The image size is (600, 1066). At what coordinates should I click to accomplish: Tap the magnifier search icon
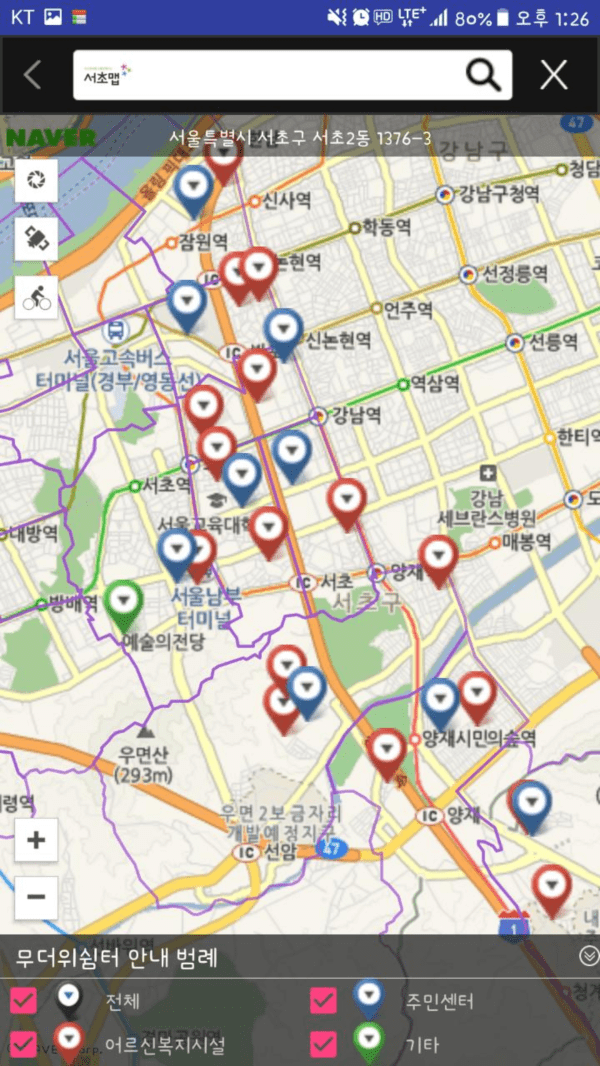pyautogui.click(x=483, y=74)
